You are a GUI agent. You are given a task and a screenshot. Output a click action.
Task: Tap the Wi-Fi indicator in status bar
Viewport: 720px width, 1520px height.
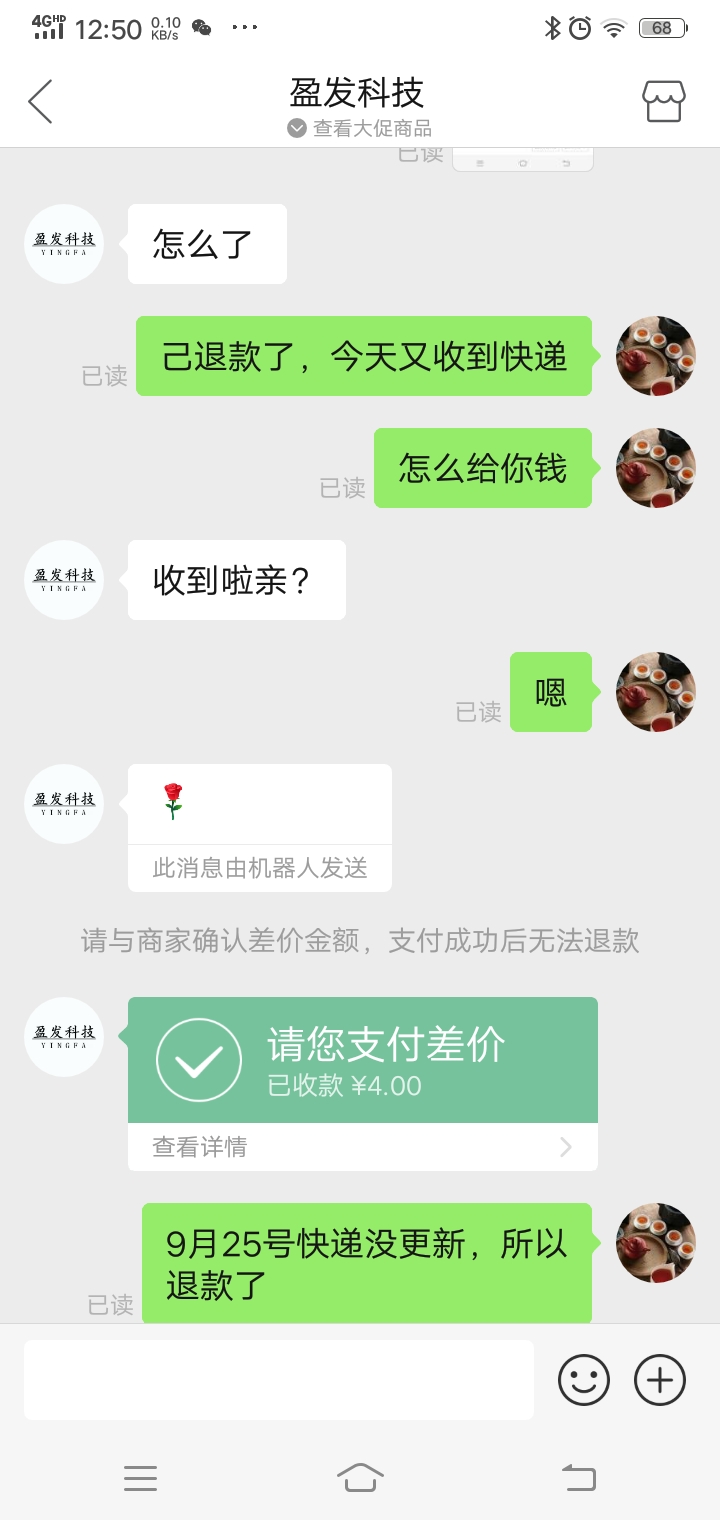(x=612, y=28)
